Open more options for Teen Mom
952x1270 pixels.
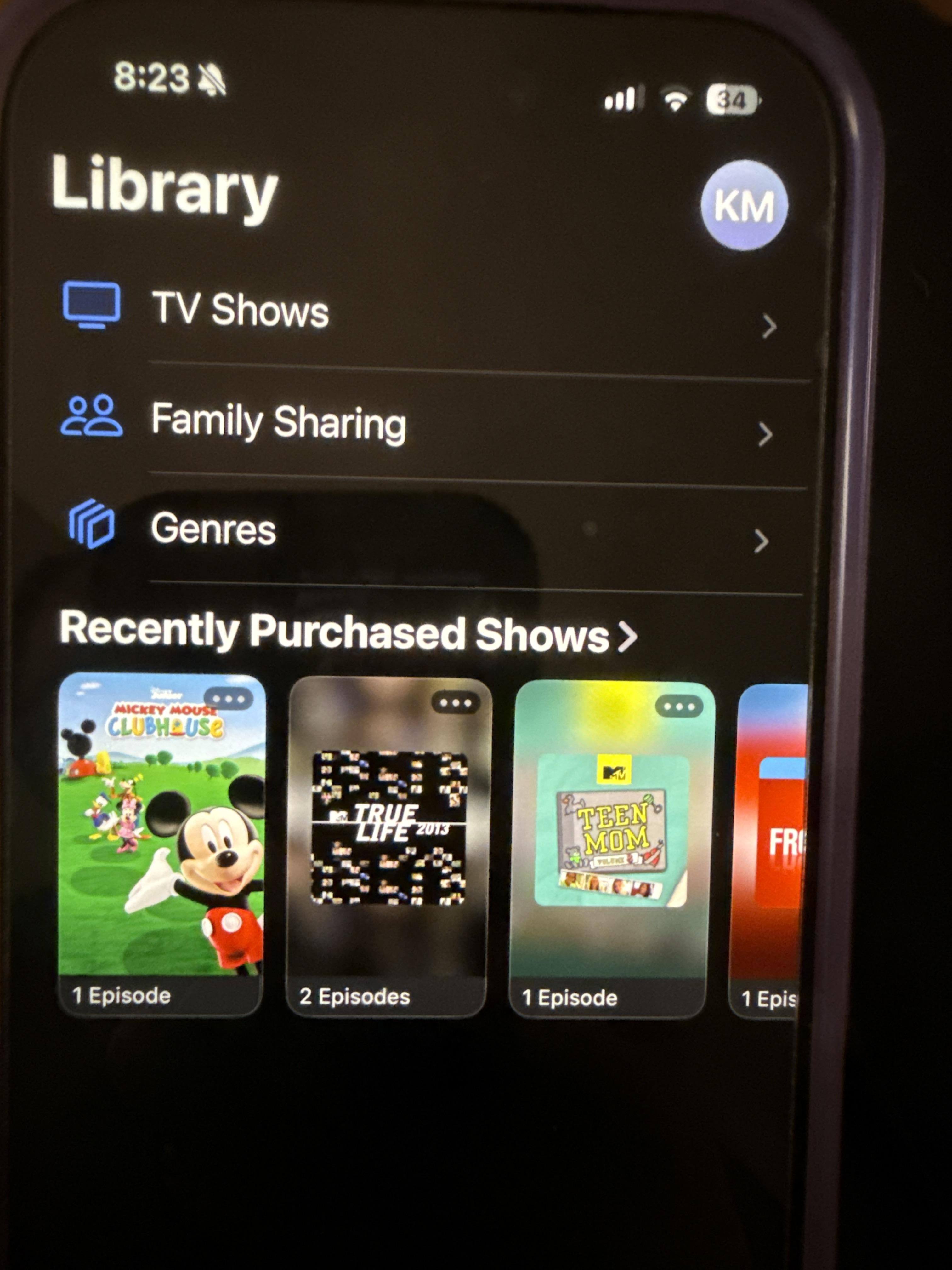[679, 707]
